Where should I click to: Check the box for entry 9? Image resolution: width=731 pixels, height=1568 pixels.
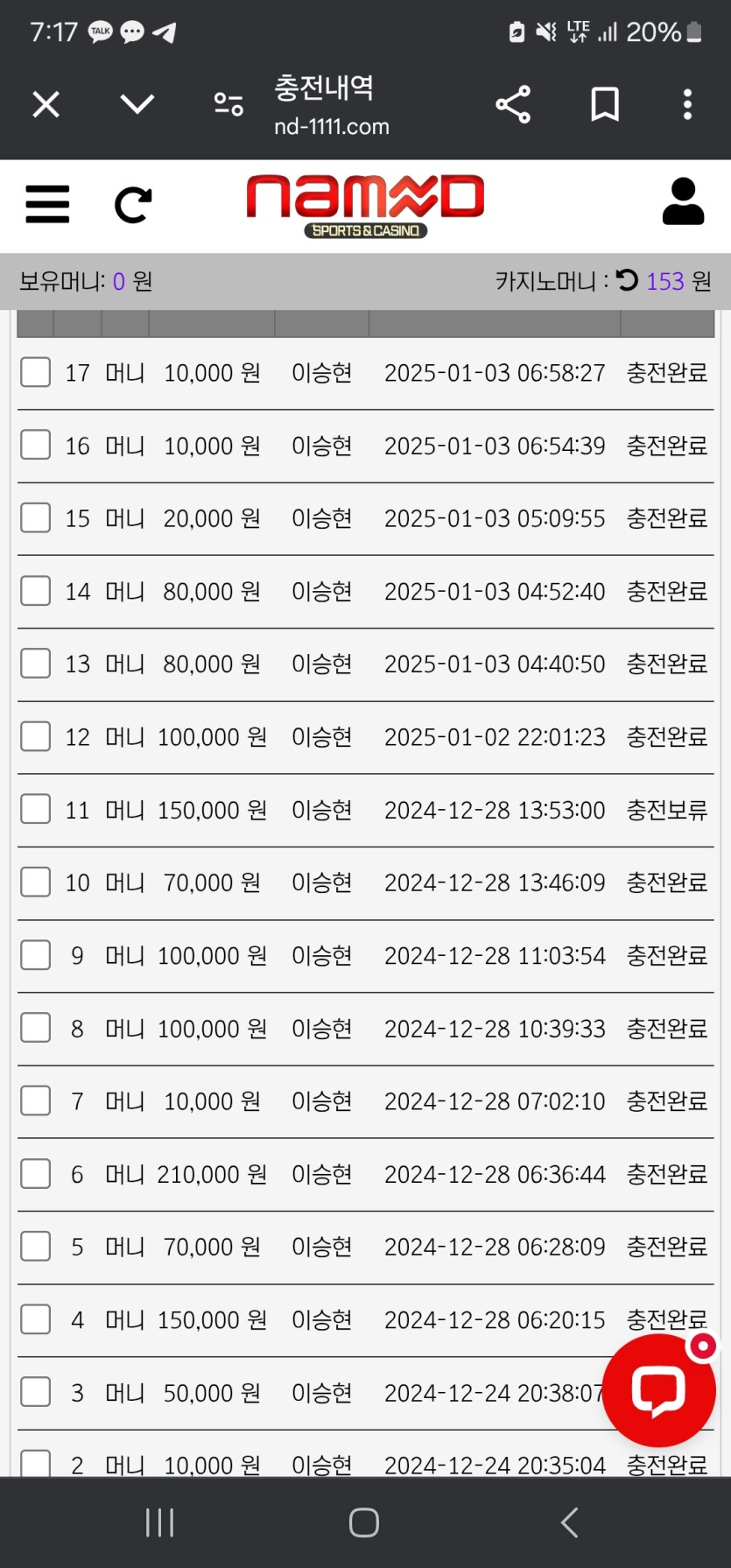click(36, 954)
